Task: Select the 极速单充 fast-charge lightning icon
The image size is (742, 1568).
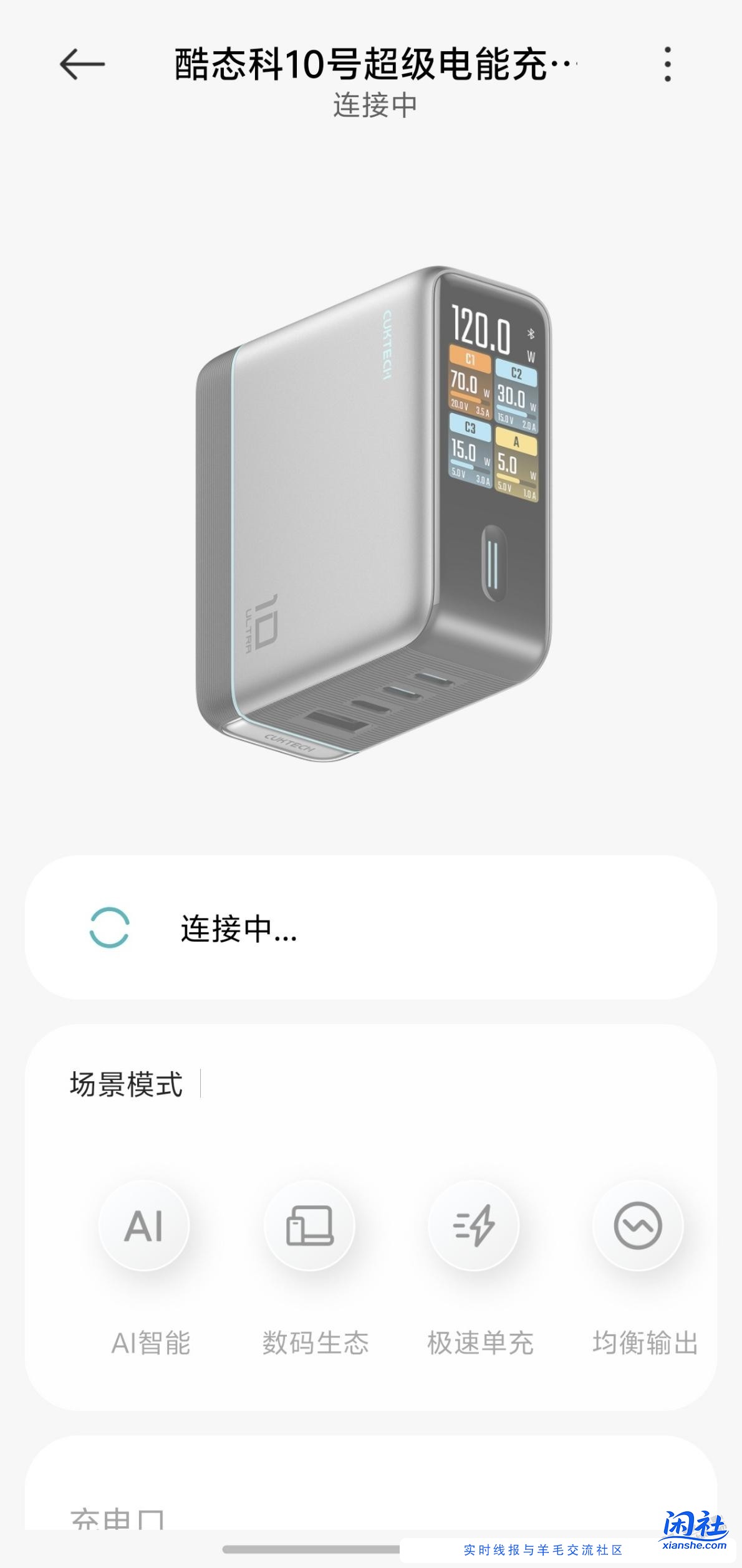Action: pos(475,1223)
